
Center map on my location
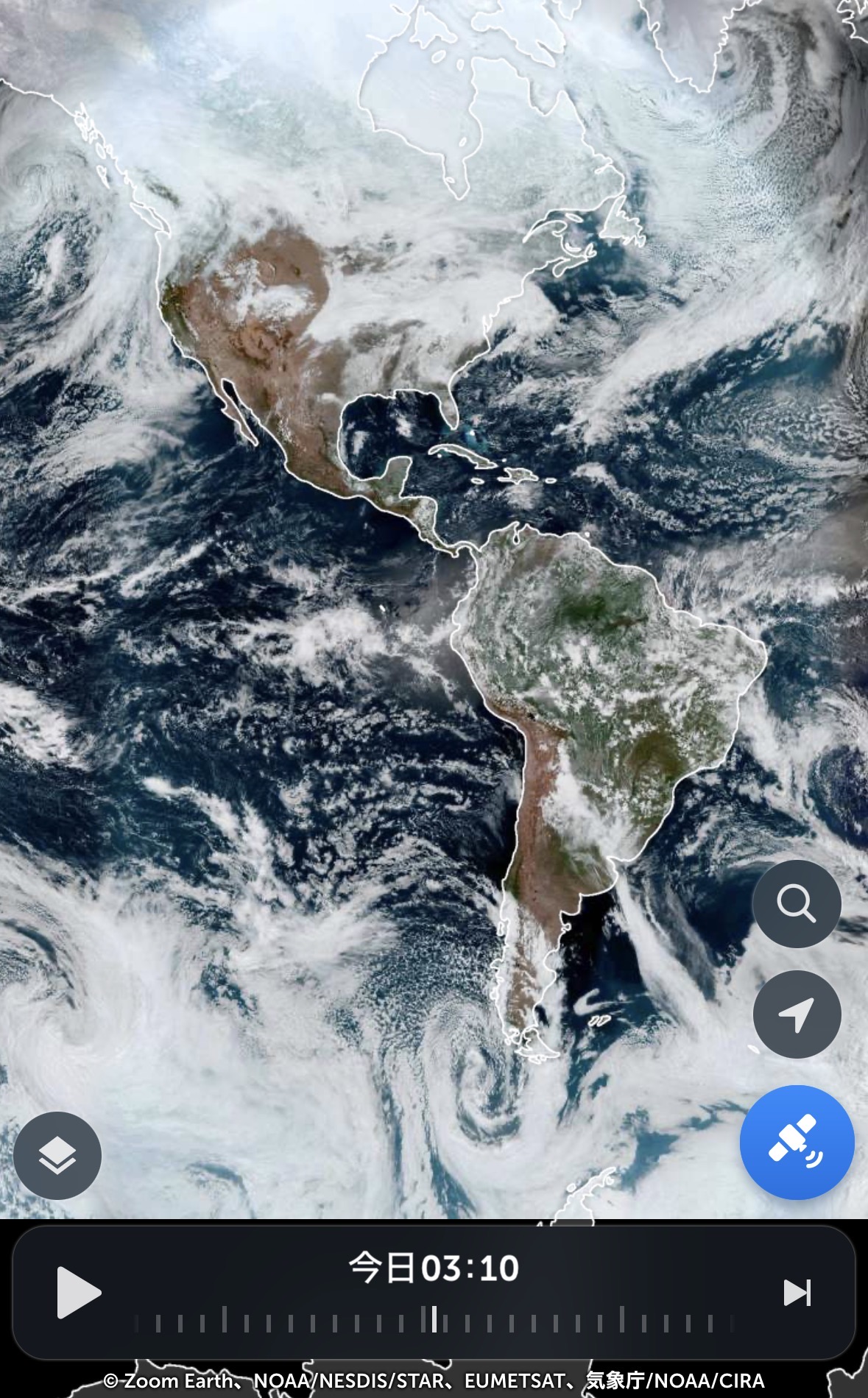(797, 1014)
